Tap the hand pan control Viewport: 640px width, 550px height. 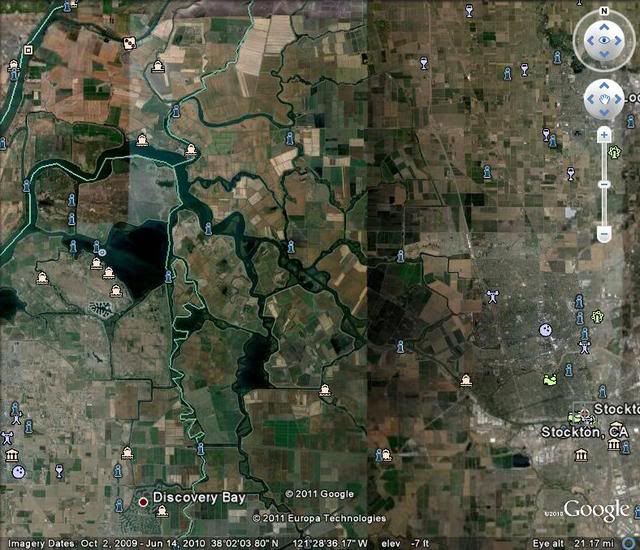tap(603, 98)
